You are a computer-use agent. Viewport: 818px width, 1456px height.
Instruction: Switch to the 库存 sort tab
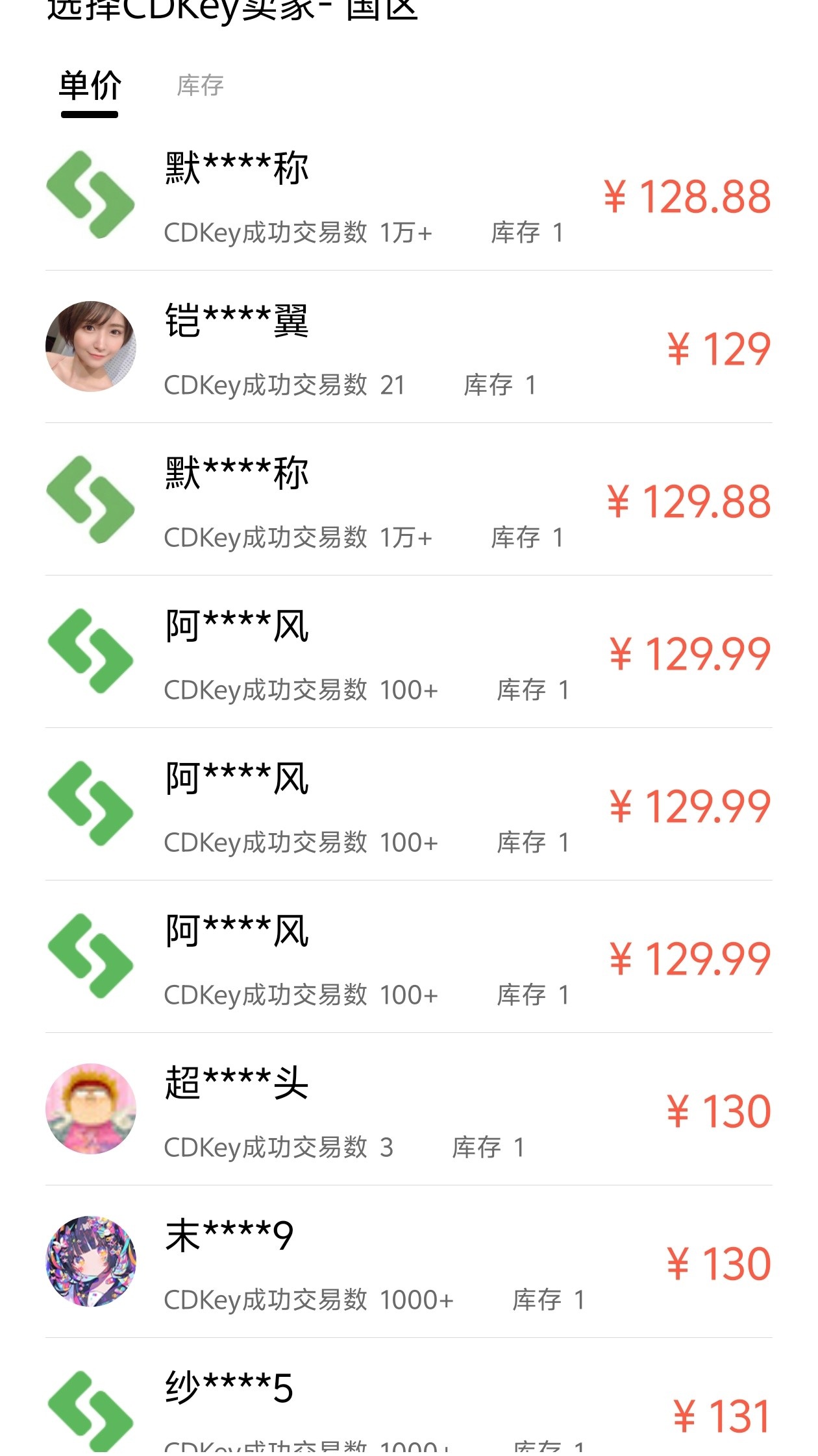coord(200,86)
